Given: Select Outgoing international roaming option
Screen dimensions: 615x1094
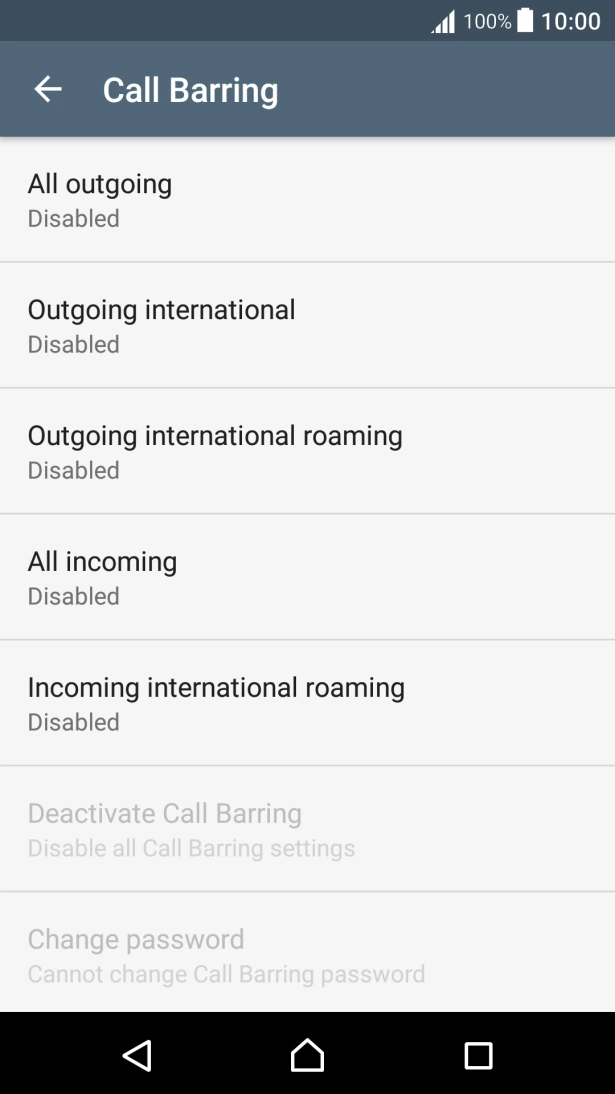Looking at the screenshot, I should pos(307,452).
